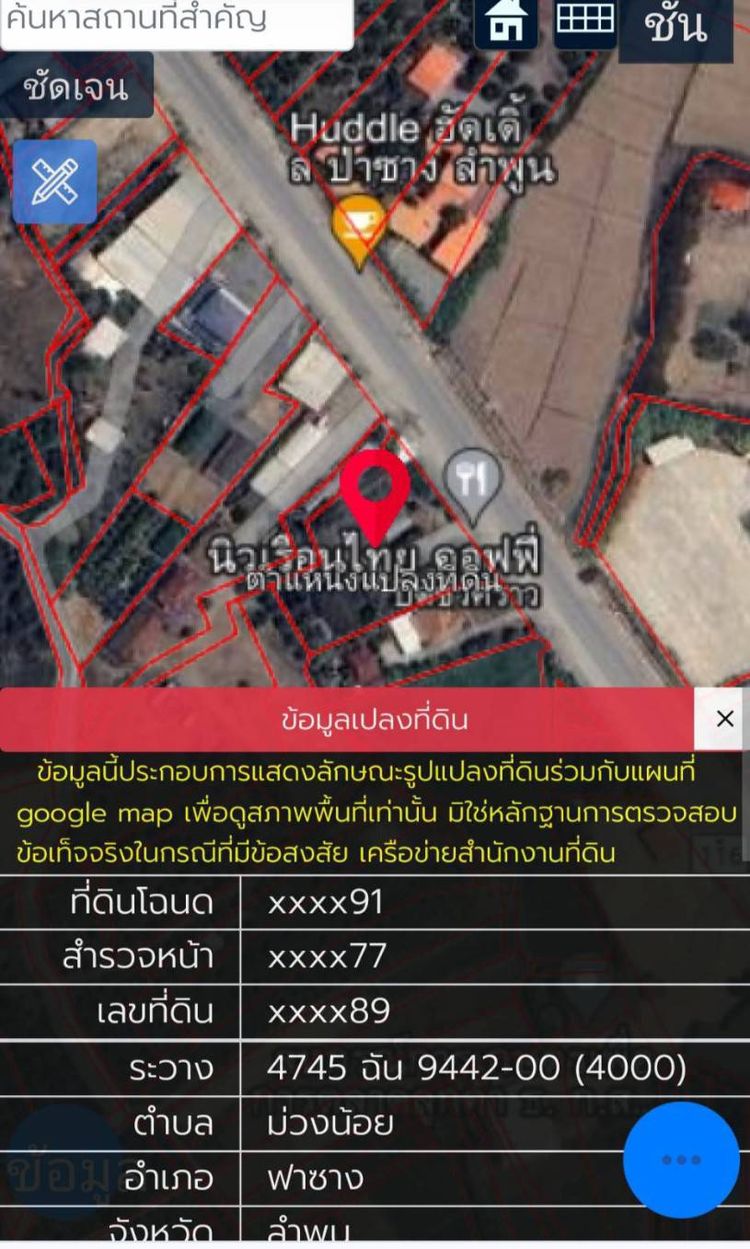Close the ข้อมูลแปลงที่ดิน panel
The height and width of the screenshot is (1249, 750).
[x=724, y=718]
